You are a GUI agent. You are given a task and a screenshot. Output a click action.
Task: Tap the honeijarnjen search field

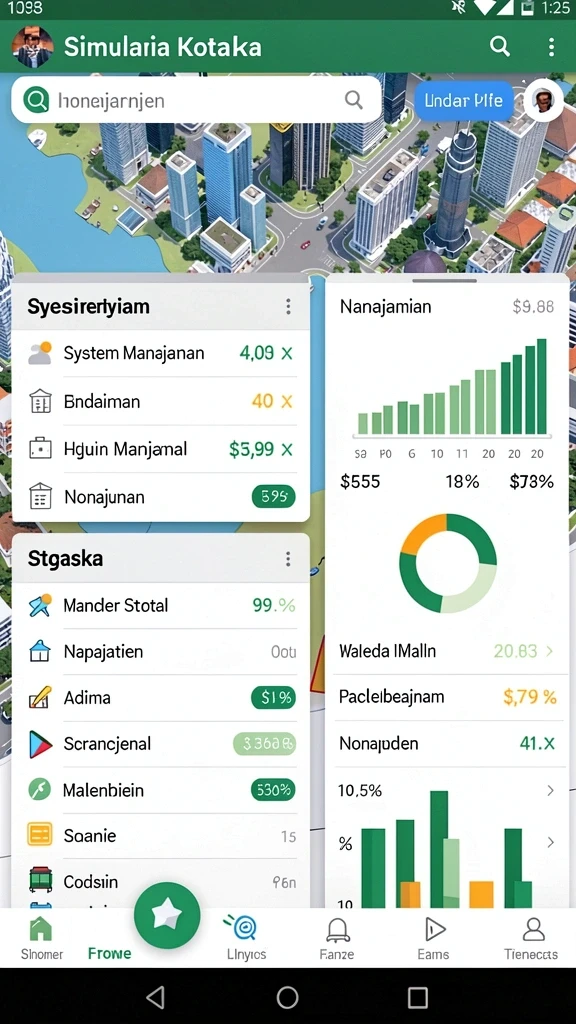[197, 100]
